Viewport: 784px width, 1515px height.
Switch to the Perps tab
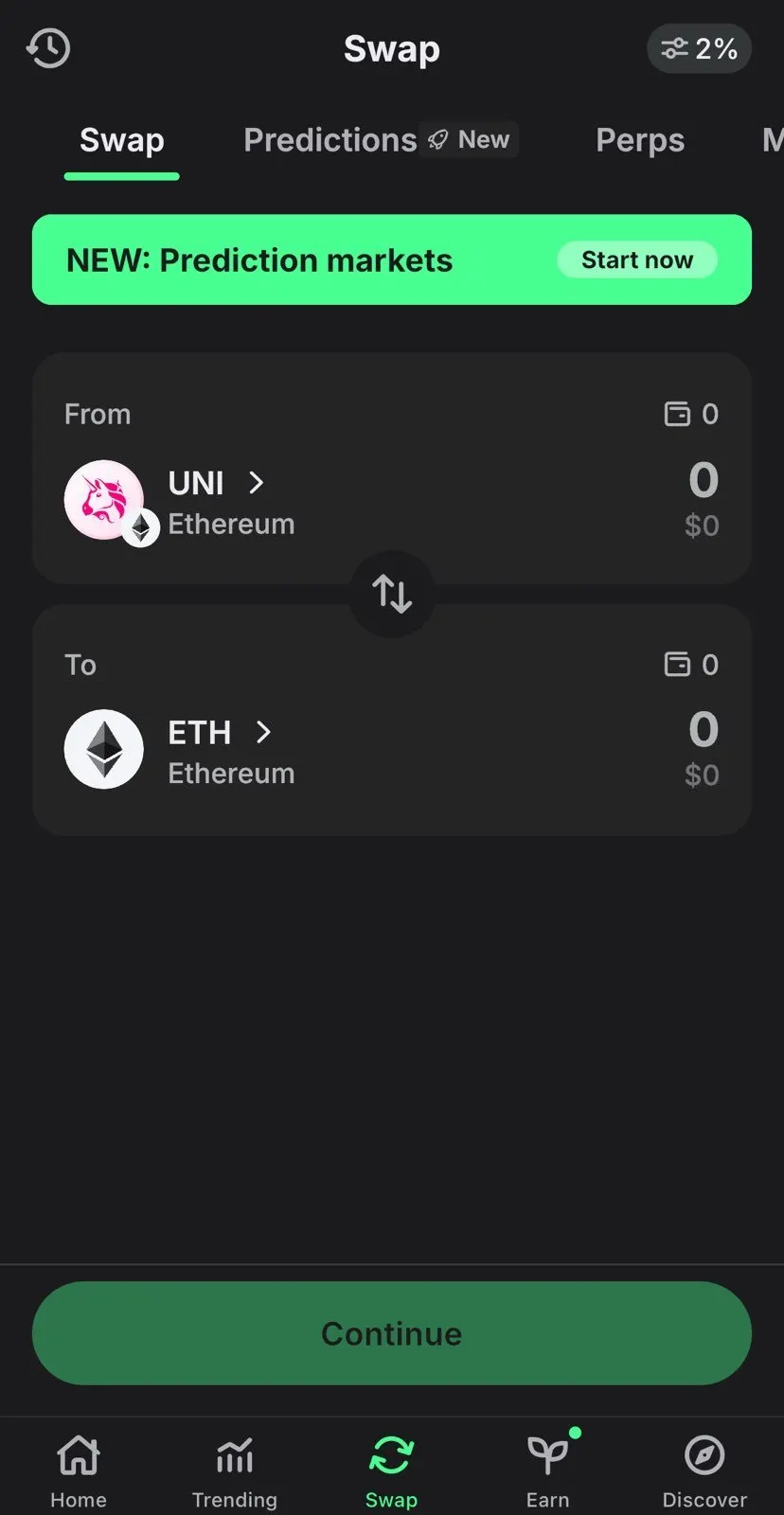point(639,140)
